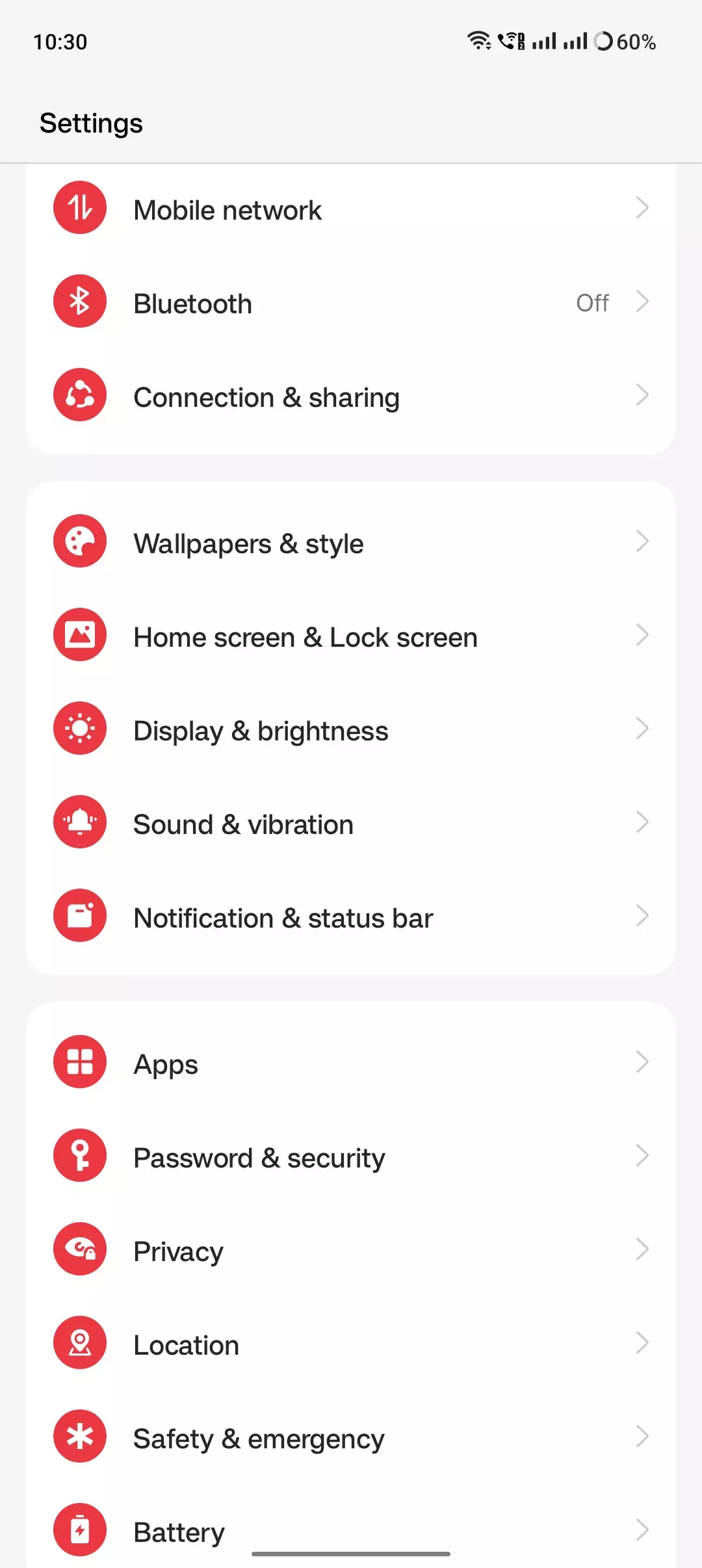Image resolution: width=702 pixels, height=1568 pixels.
Task: Click the Display & brightness sun icon
Action: [79, 729]
